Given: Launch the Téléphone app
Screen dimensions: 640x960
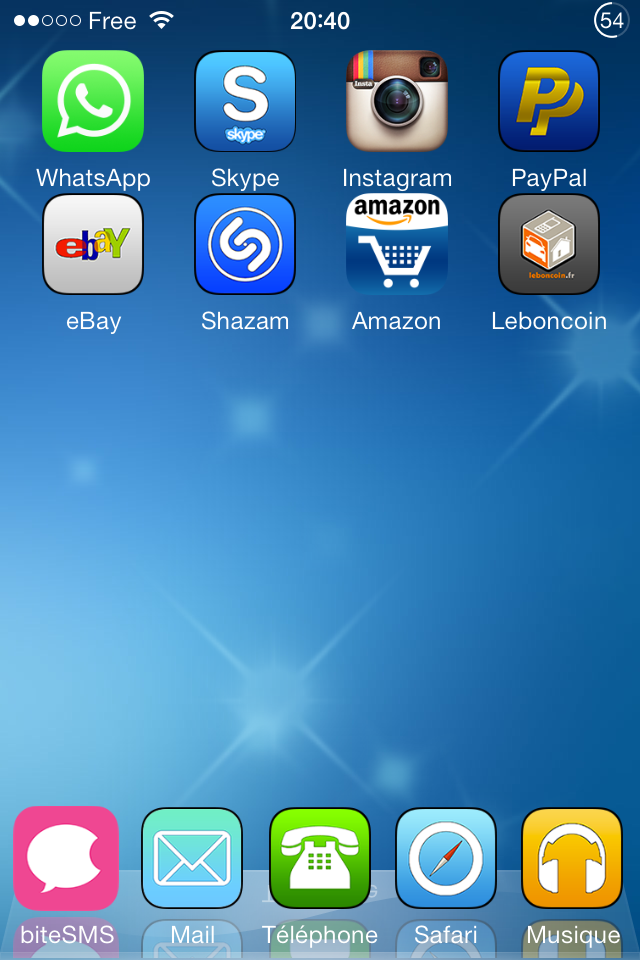Looking at the screenshot, I should pos(320,857).
